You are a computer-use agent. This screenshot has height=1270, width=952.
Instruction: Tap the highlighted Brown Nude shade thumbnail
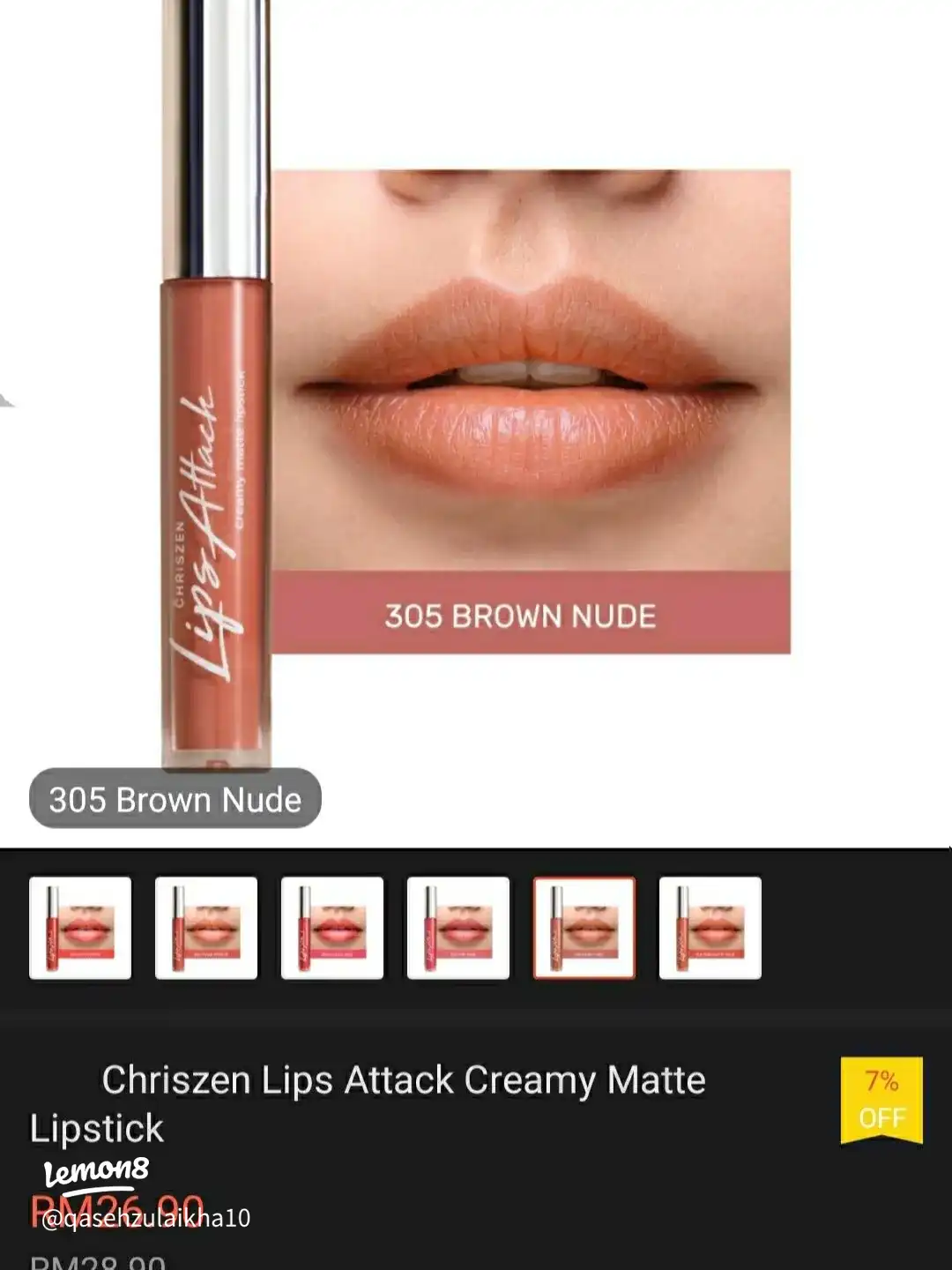[x=584, y=928]
